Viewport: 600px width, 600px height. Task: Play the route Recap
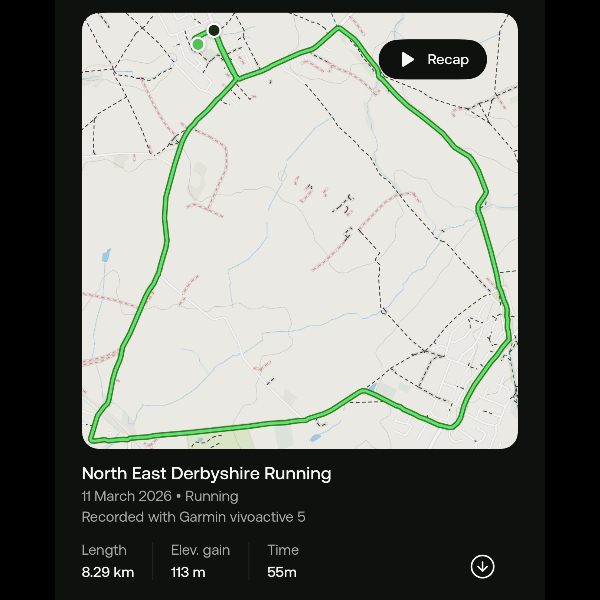click(x=433, y=60)
